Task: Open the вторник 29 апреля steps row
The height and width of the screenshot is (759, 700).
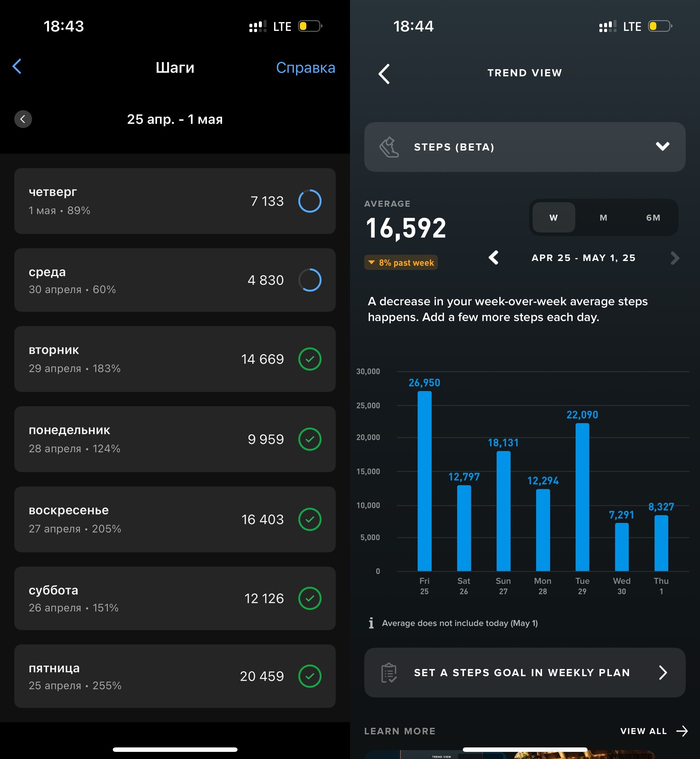Action: 175,359
